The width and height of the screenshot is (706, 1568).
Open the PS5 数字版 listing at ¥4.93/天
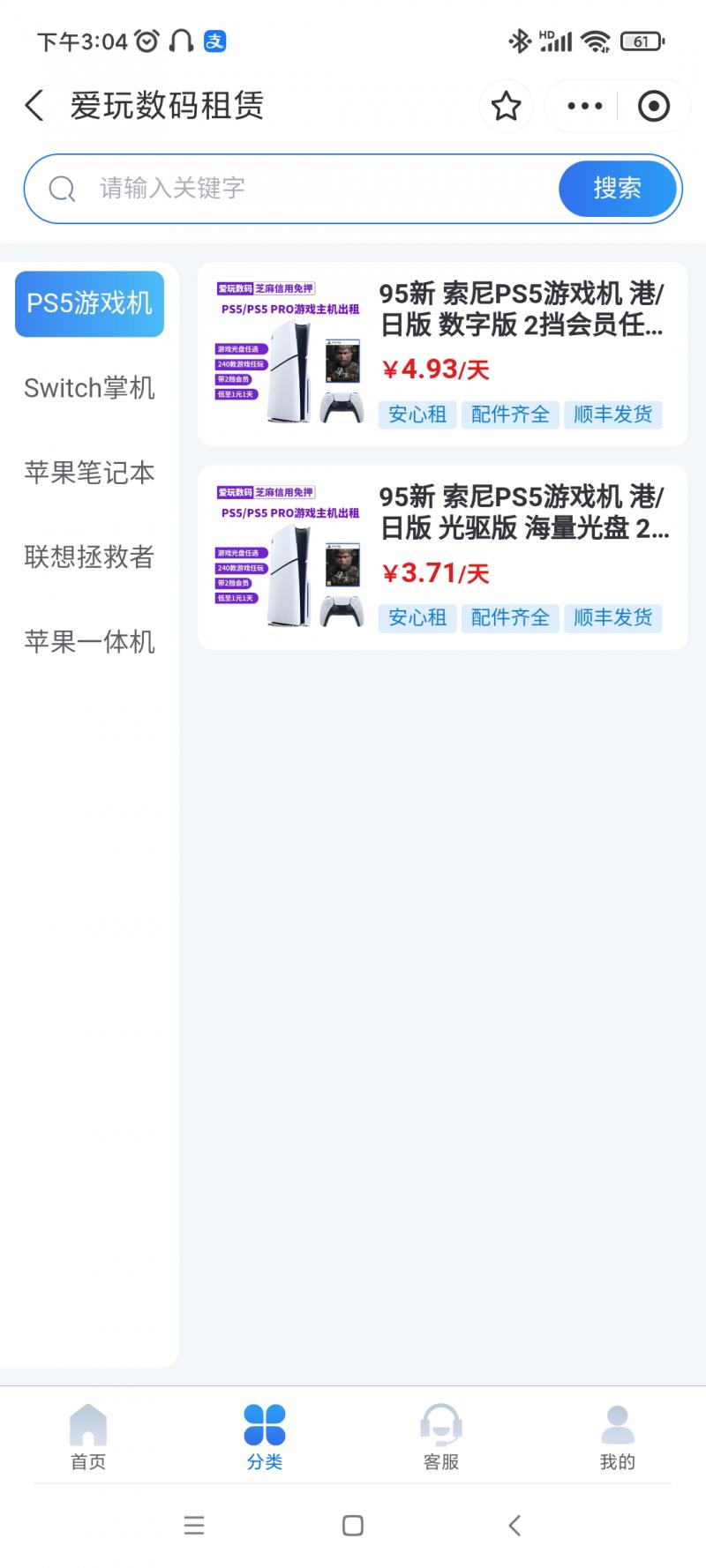click(442, 354)
